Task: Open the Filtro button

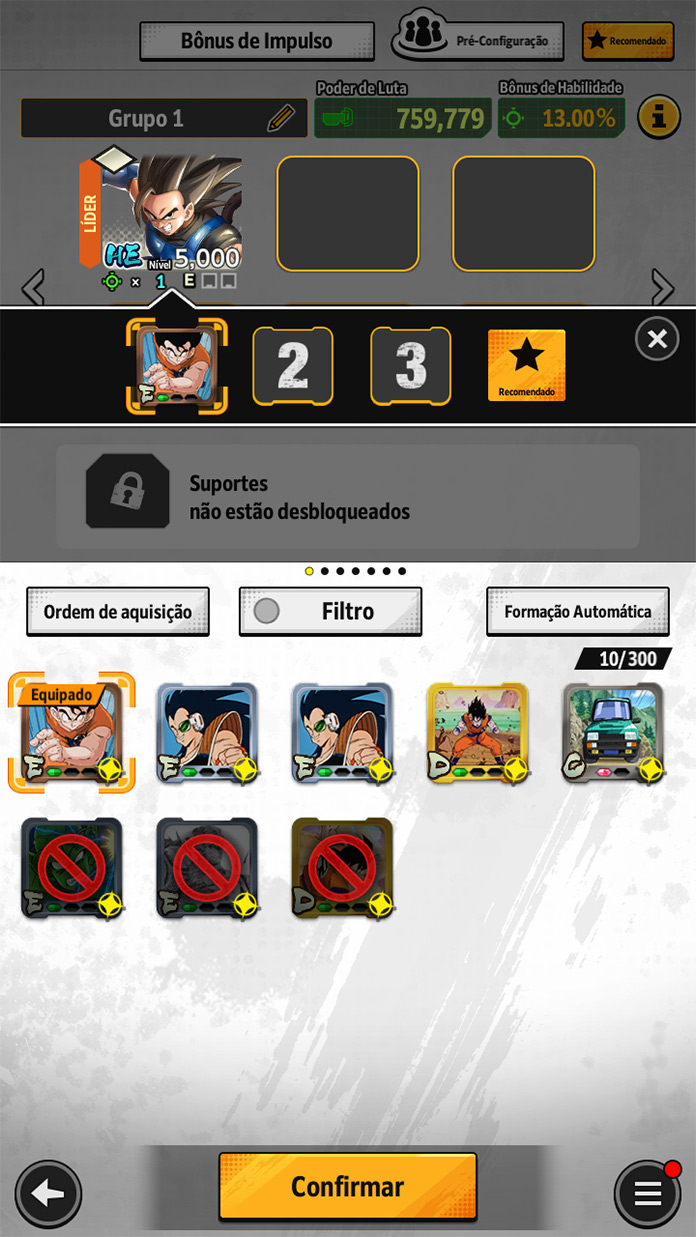Action: click(330, 611)
